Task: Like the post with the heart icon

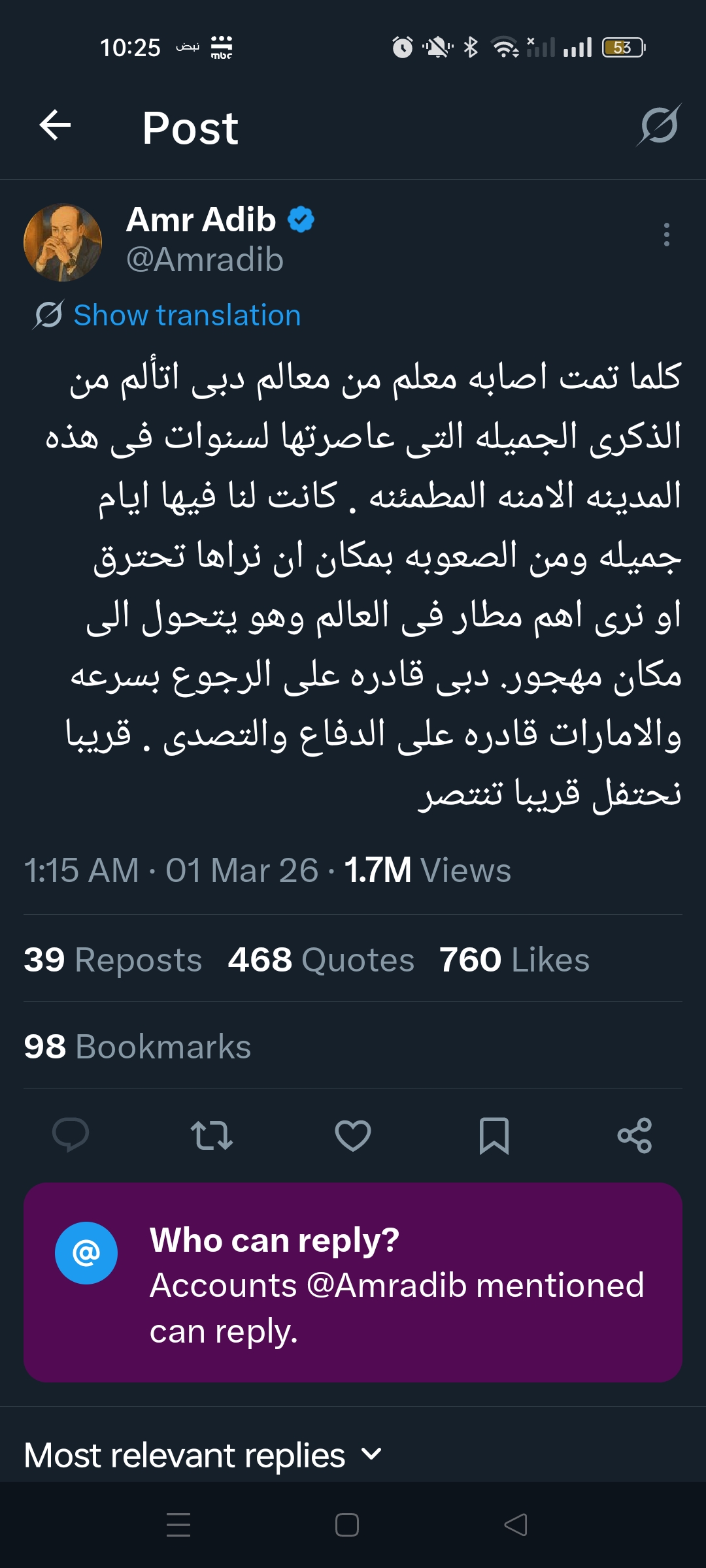Action: pos(353,1135)
